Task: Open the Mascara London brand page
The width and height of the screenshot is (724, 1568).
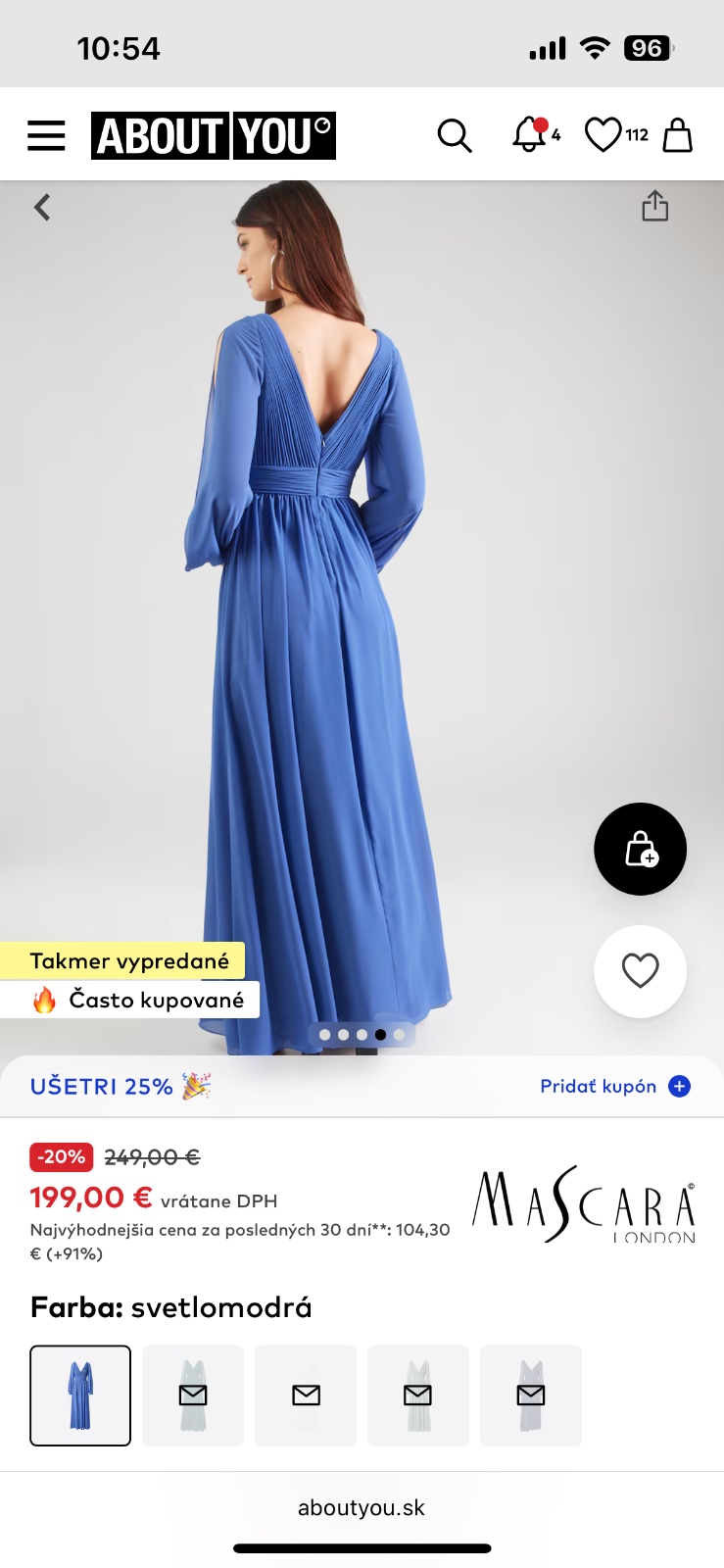Action: tap(584, 1203)
